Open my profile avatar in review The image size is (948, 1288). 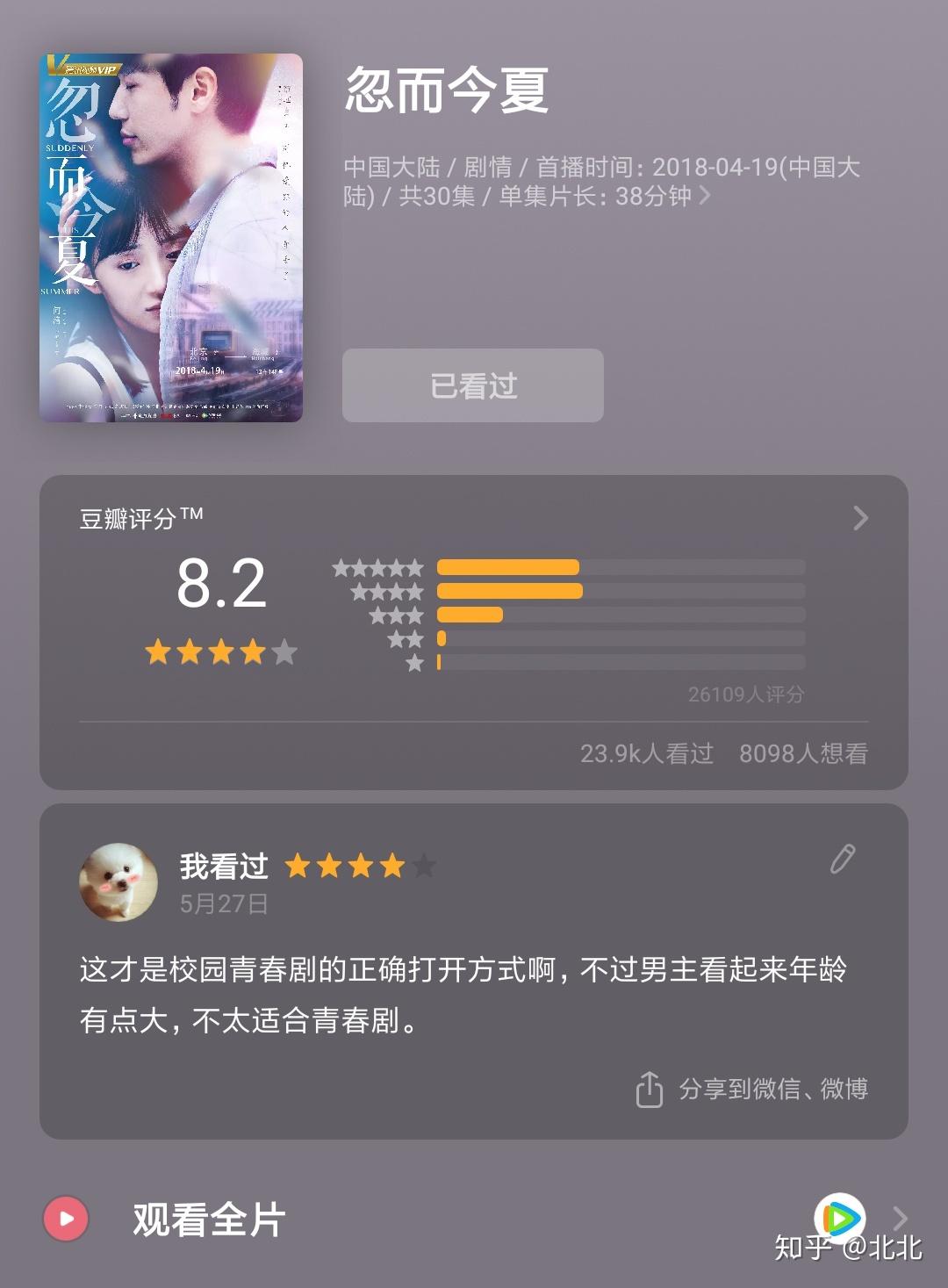118,881
